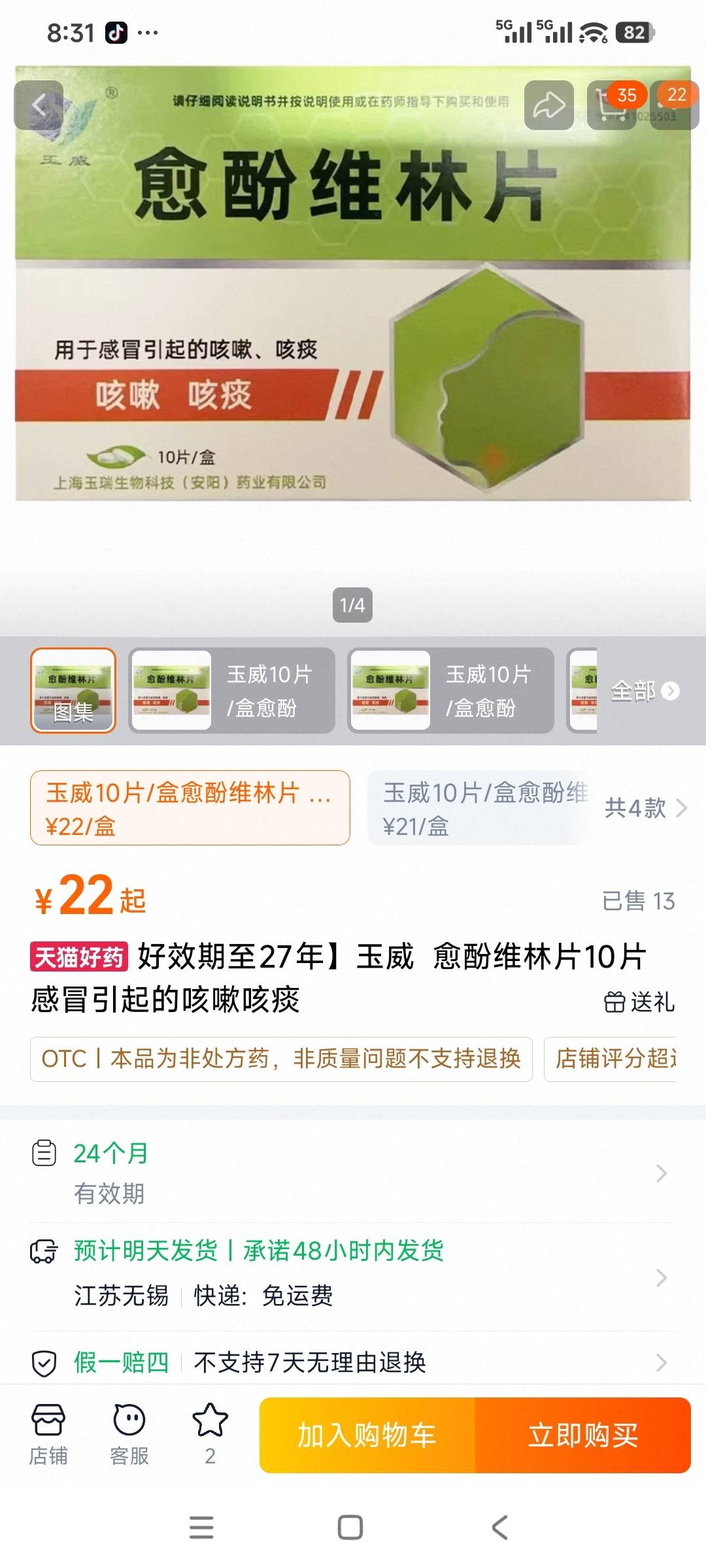Open the 24个月 有效期 details row
This screenshot has width=706, height=1568.
353,1173
